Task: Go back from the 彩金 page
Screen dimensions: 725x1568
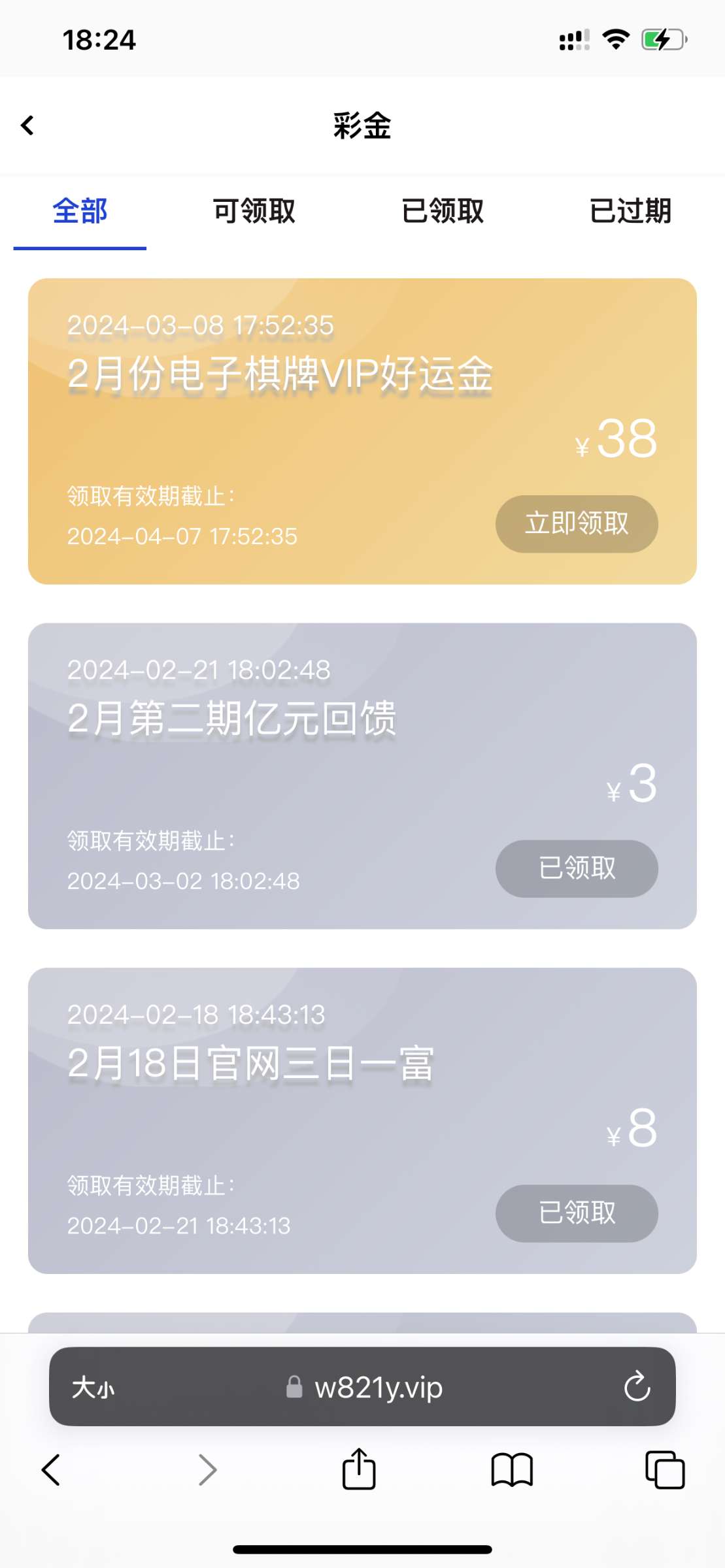Action: click(x=27, y=125)
